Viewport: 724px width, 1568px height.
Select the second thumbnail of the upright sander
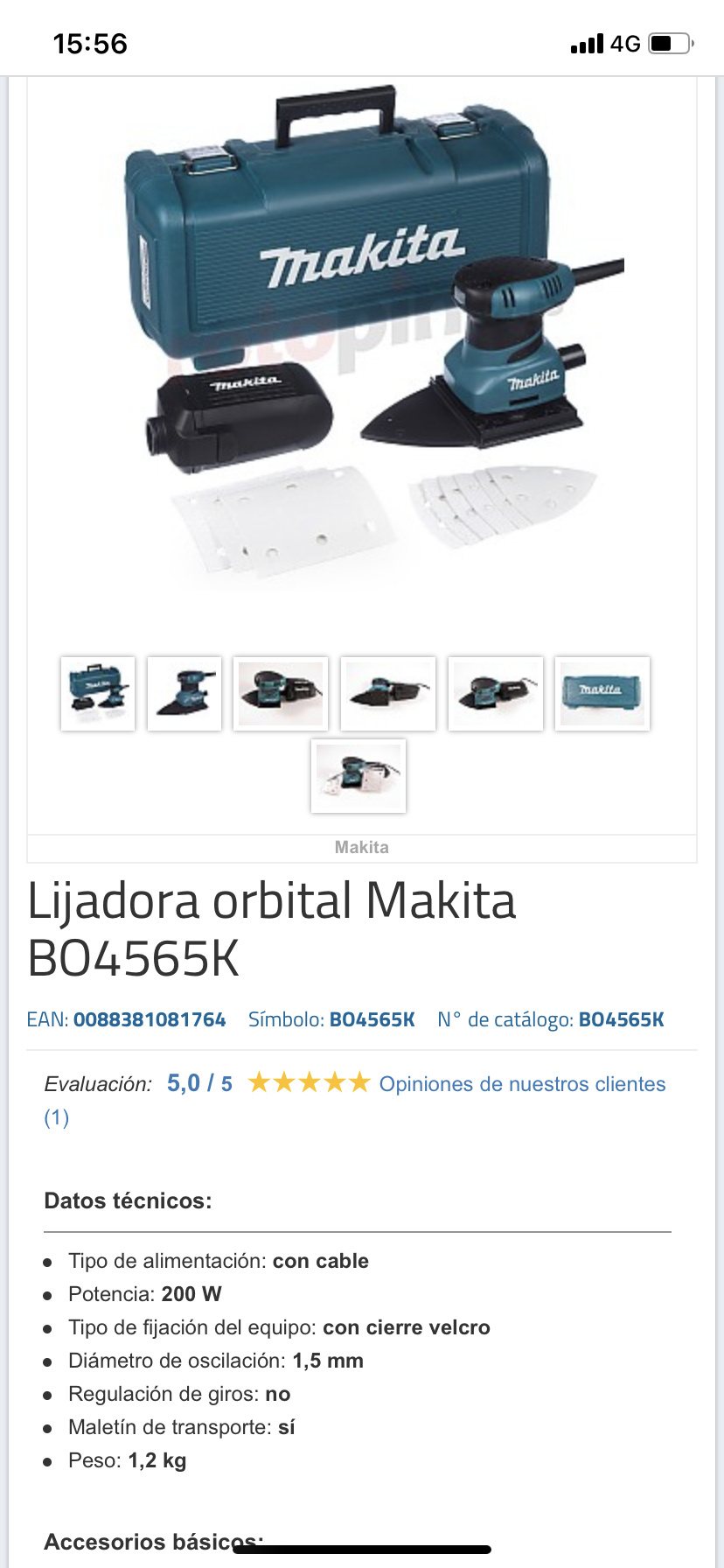tap(184, 693)
